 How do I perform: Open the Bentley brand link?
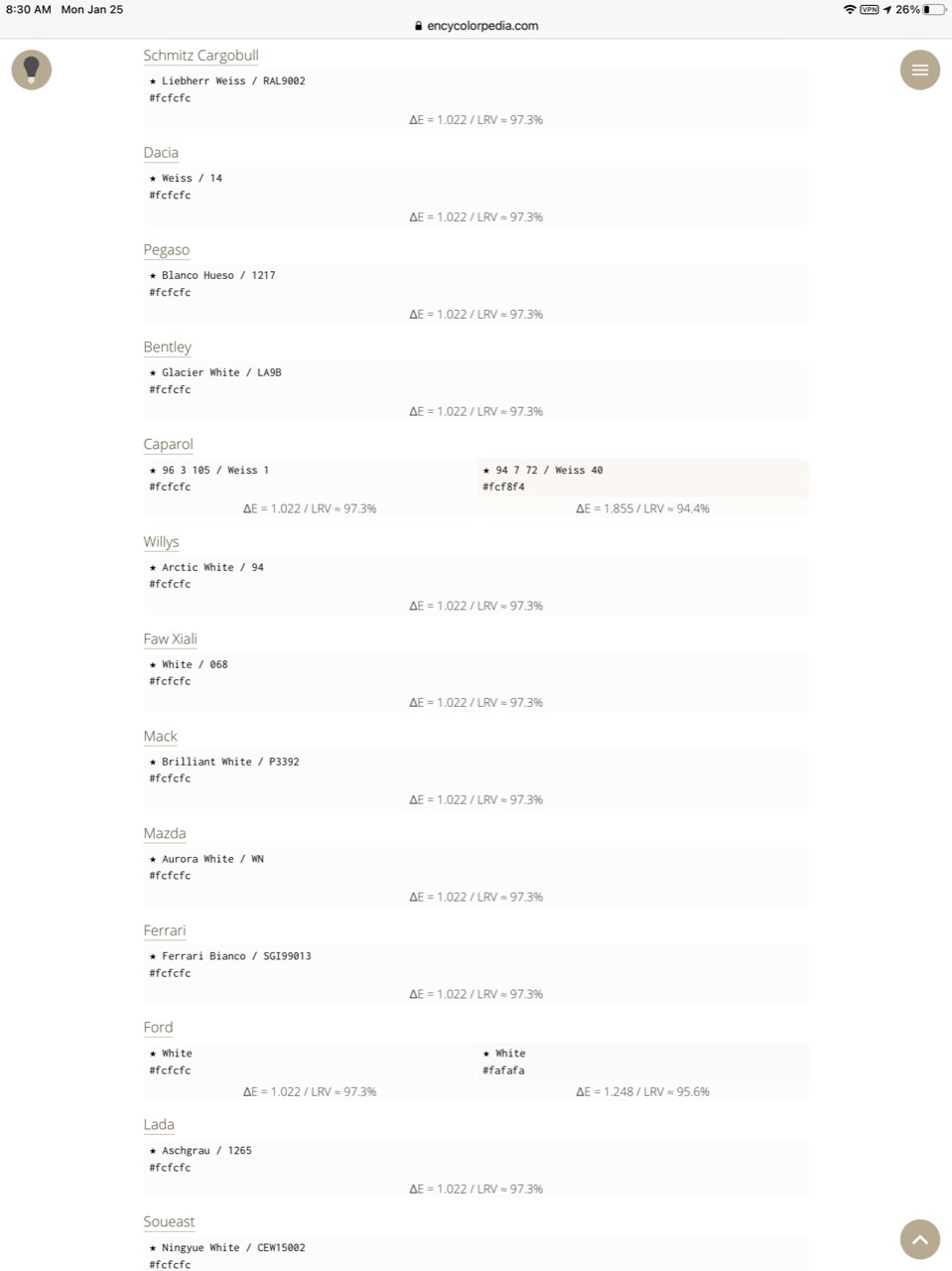[x=167, y=348]
